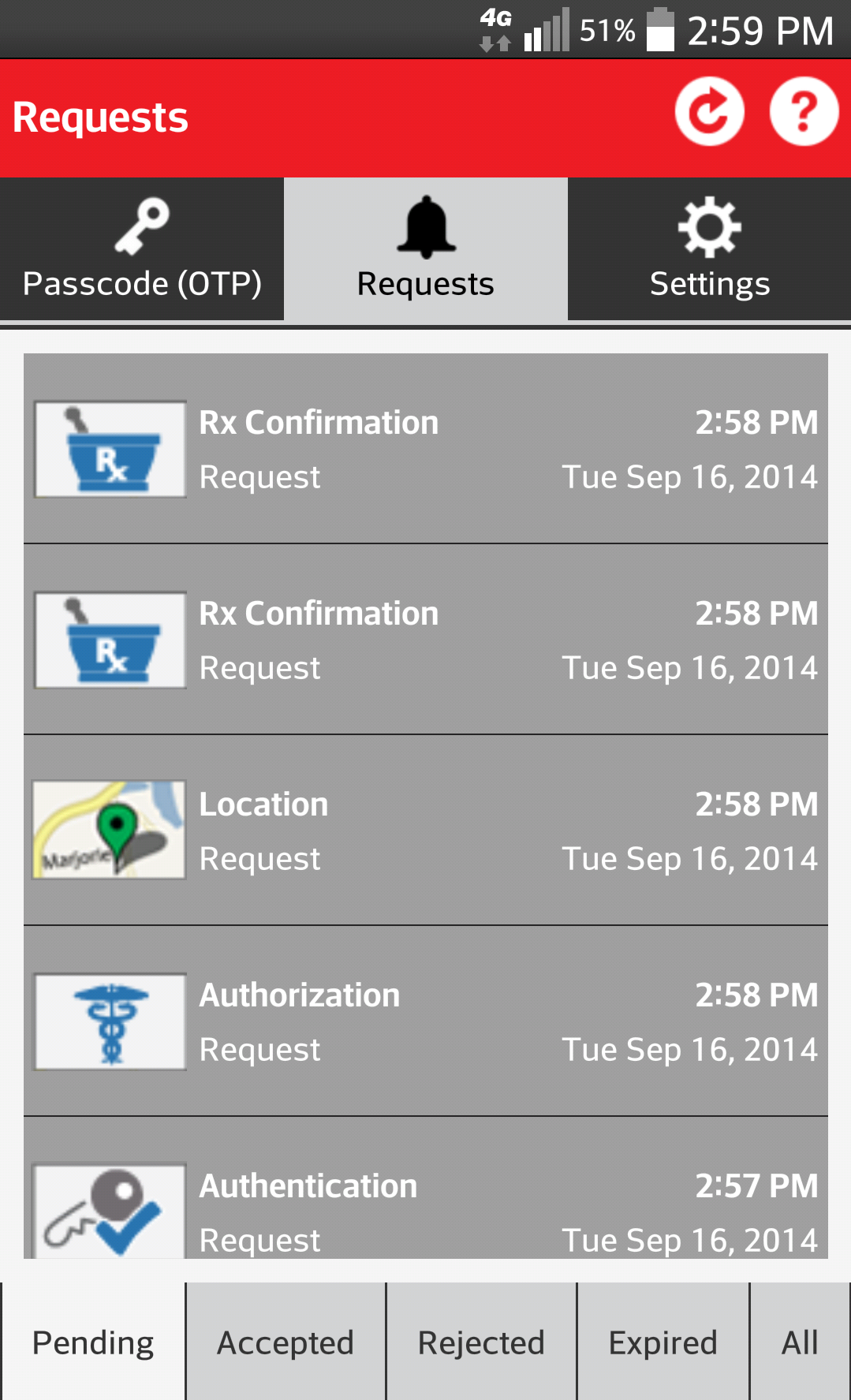Open the second Rx Confirmation request
The height and width of the screenshot is (1400, 851).
[x=426, y=640]
